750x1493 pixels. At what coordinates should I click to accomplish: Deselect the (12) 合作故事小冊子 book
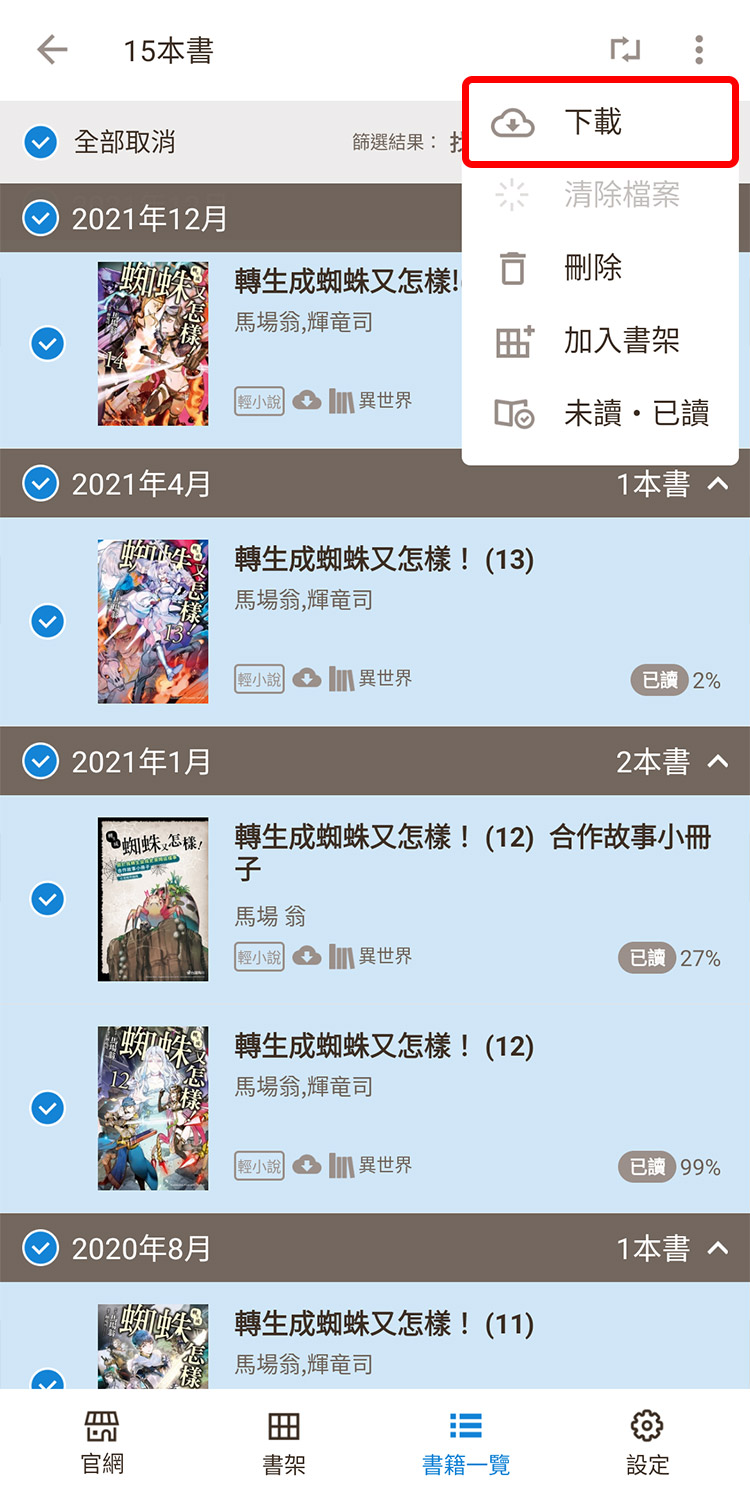click(47, 899)
